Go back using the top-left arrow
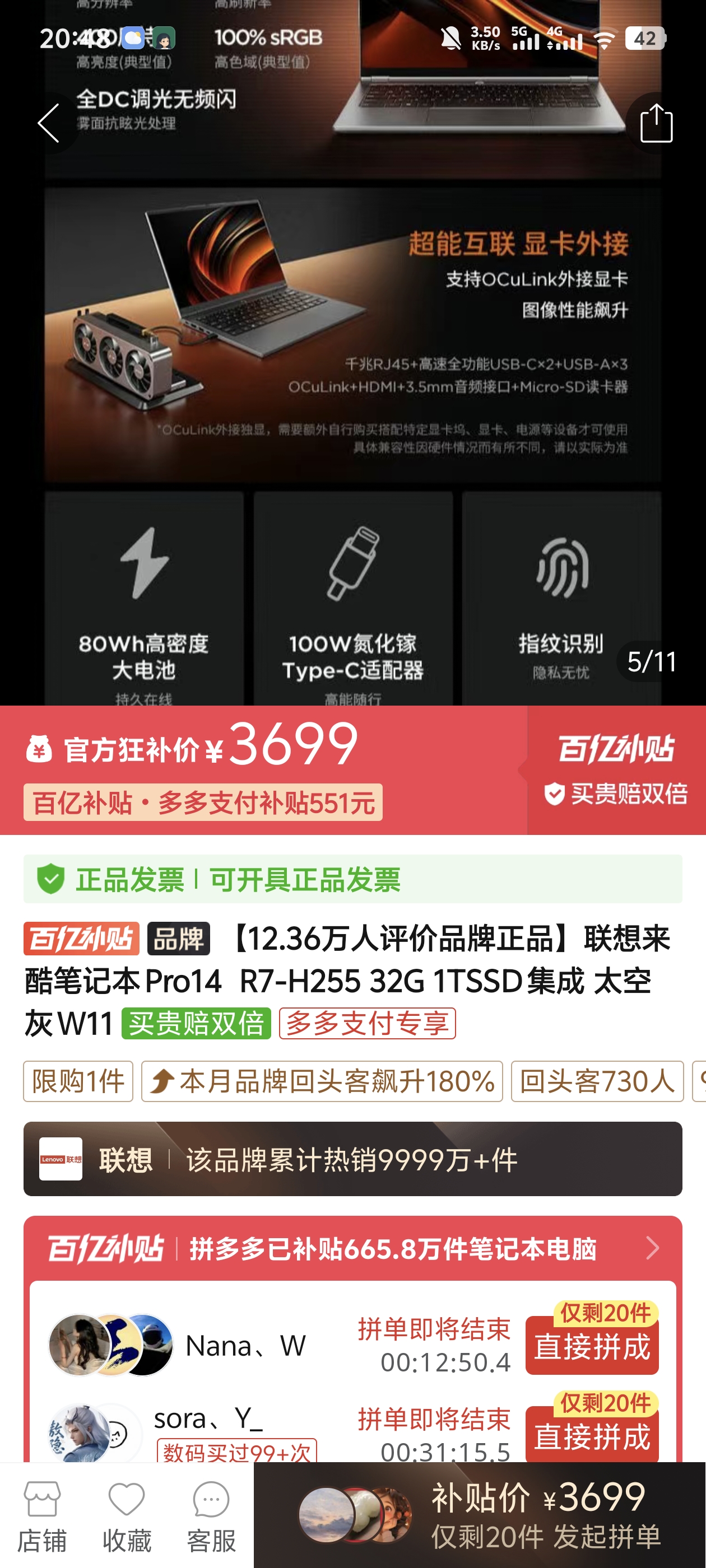The width and height of the screenshot is (706, 1568). tap(49, 123)
